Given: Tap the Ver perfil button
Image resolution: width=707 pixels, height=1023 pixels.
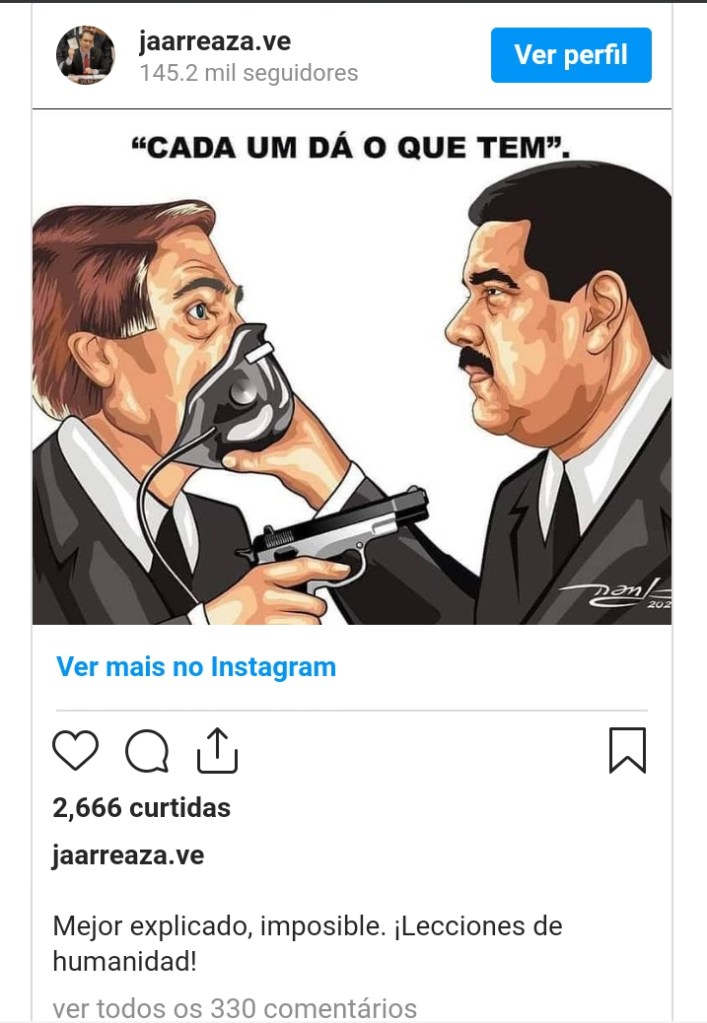Looking at the screenshot, I should coord(570,55).
